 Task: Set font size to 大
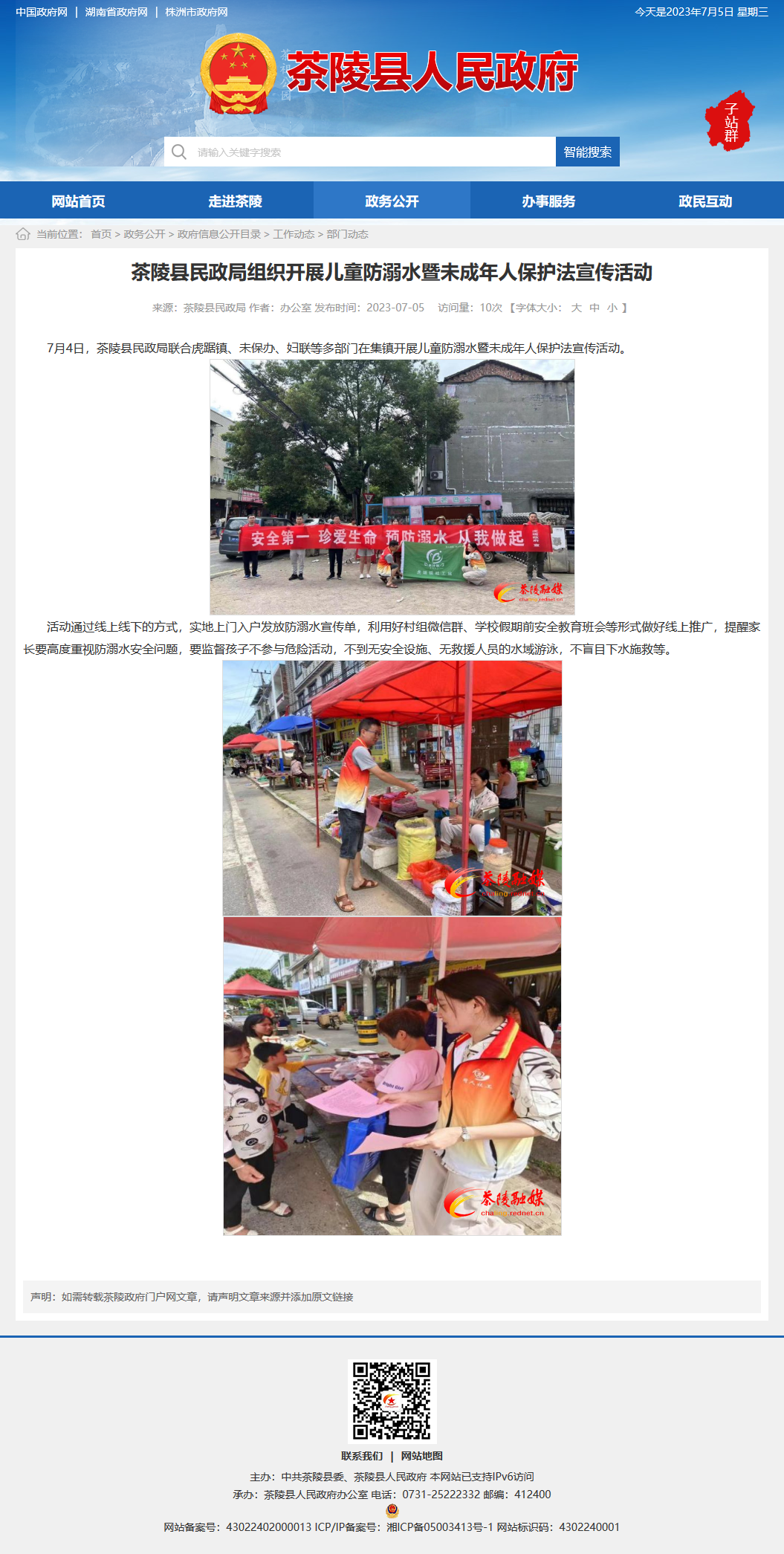tap(576, 308)
